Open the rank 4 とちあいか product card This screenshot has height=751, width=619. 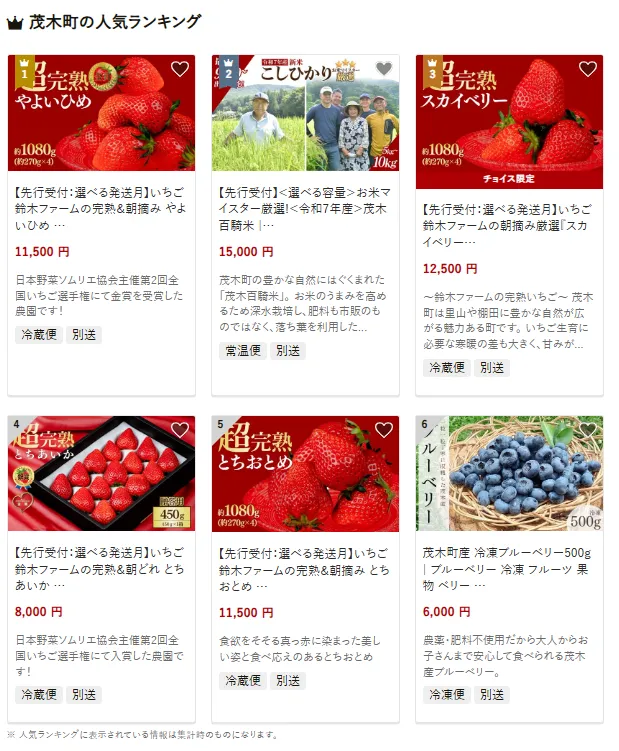(101, 566)
